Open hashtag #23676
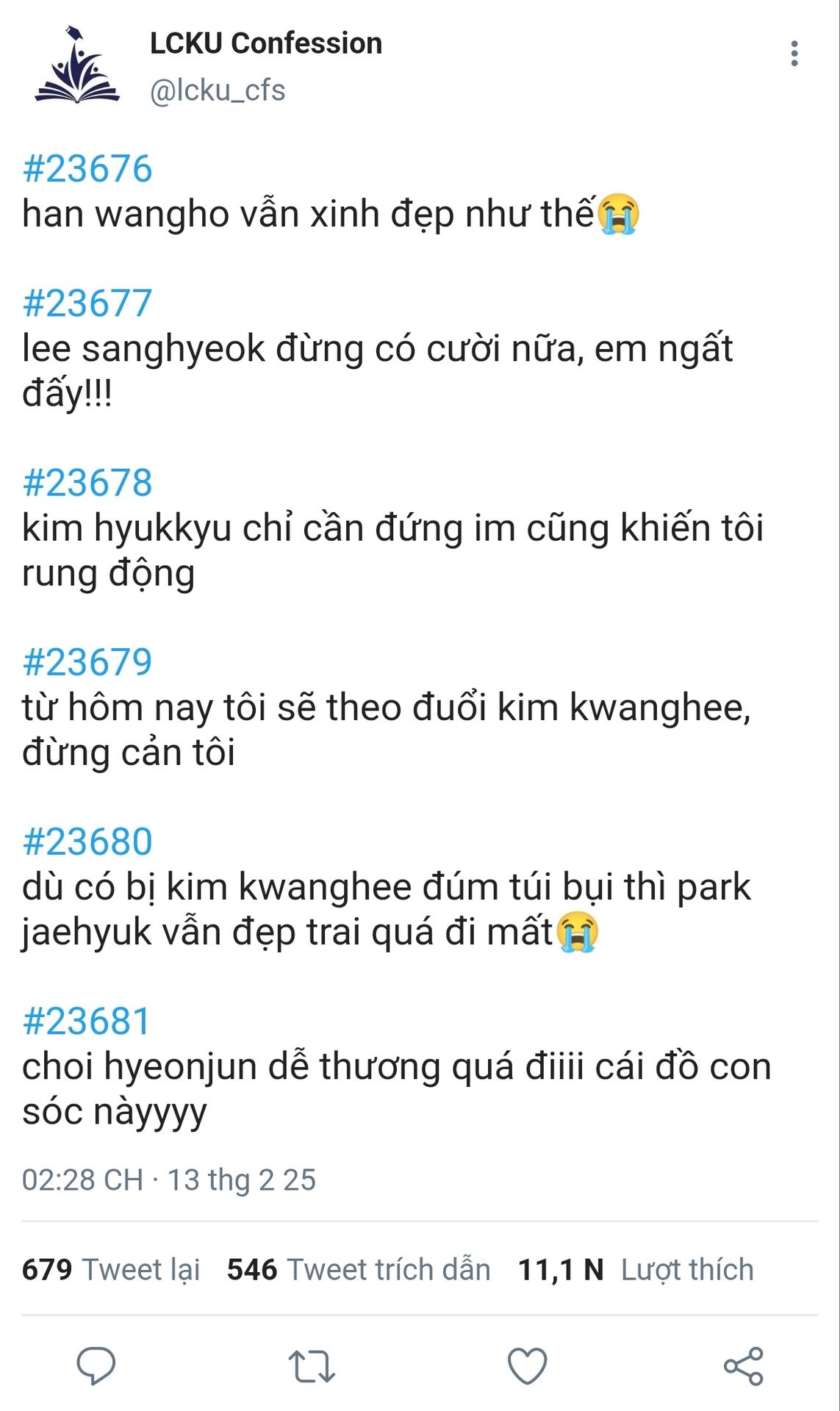Viewport: 840px width, 1411px height. (x=87, y=168)
